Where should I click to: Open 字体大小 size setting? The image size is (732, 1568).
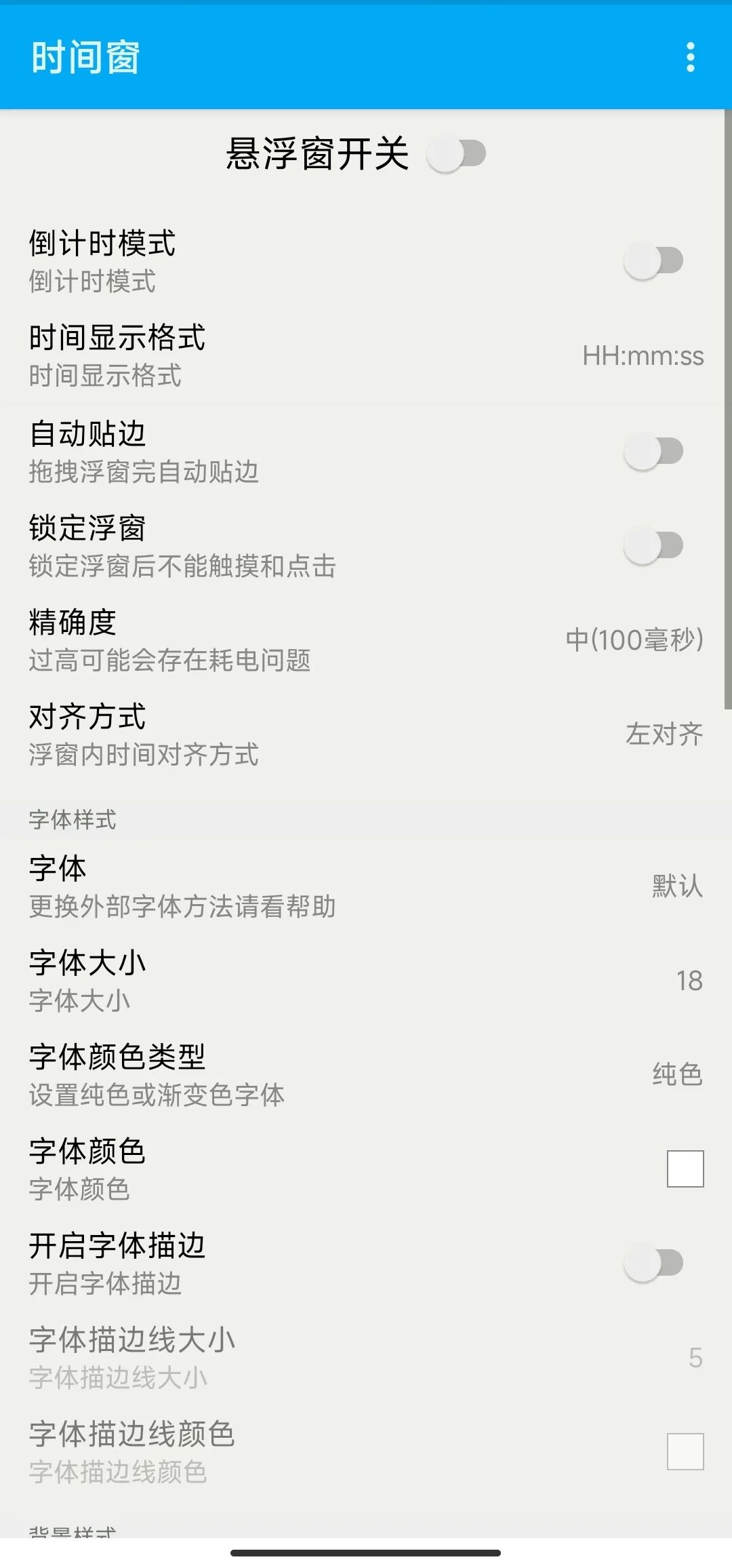(x=366, y=981)
